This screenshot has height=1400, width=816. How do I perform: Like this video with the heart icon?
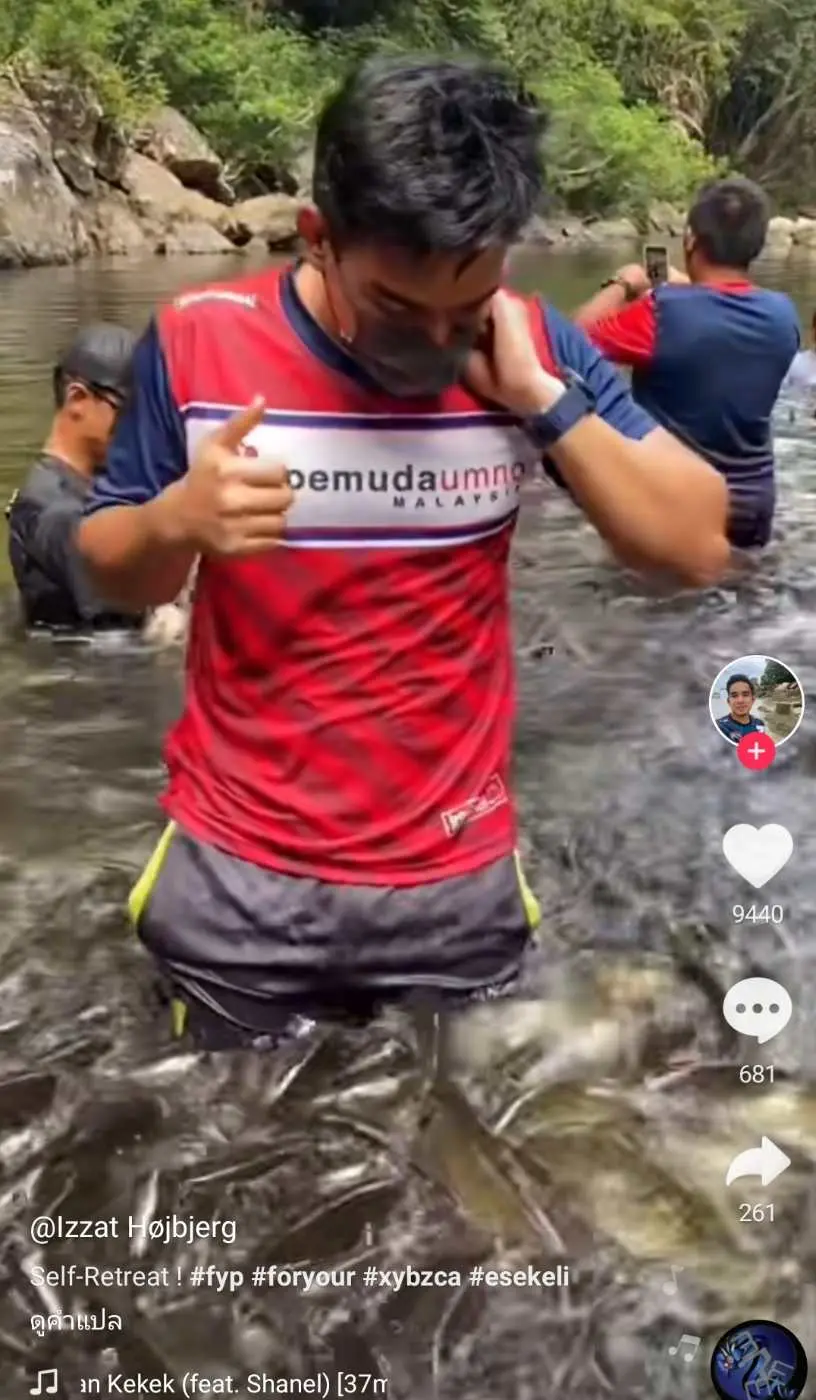[x=757, y=856]
